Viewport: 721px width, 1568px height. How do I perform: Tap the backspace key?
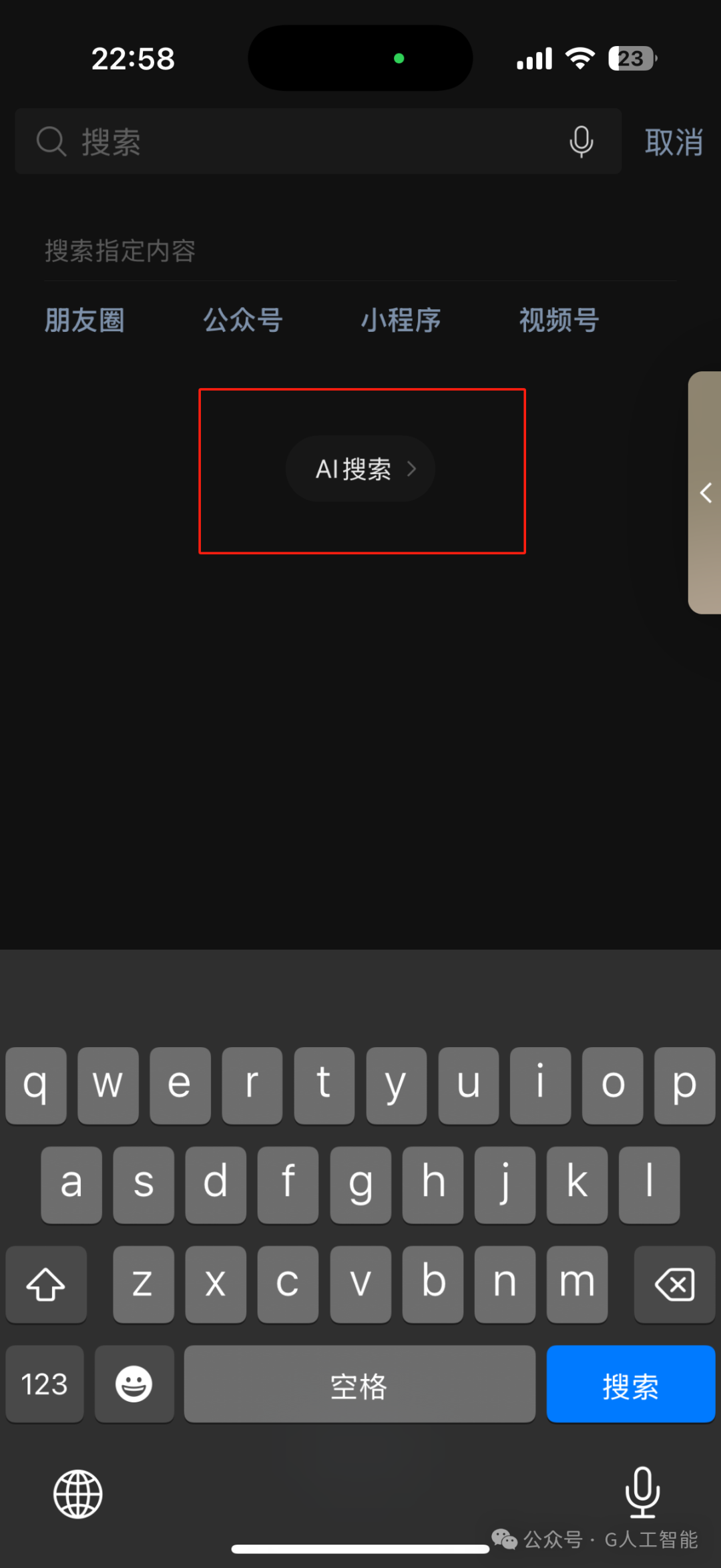(x=674, y=1284)
